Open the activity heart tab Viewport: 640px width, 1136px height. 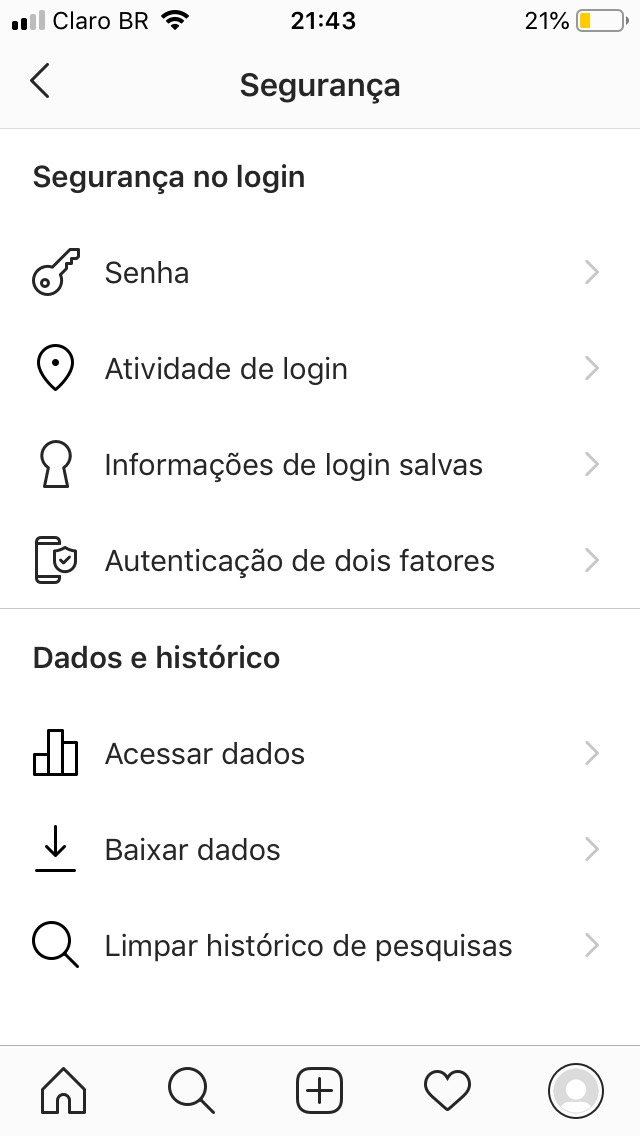pos(447,1090)
